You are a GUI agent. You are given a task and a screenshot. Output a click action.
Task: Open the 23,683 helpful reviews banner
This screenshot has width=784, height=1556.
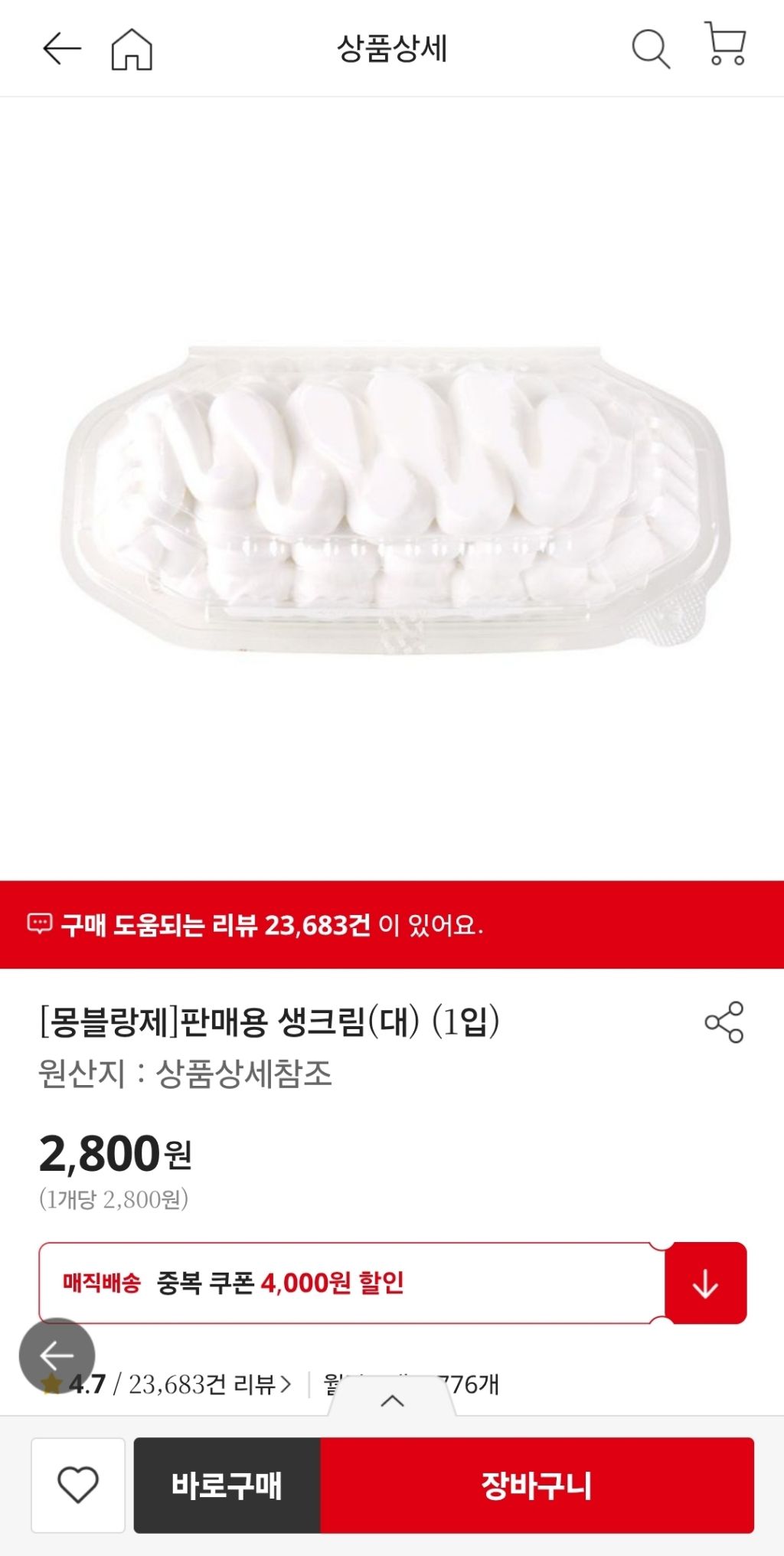click(x=391, y=924)
